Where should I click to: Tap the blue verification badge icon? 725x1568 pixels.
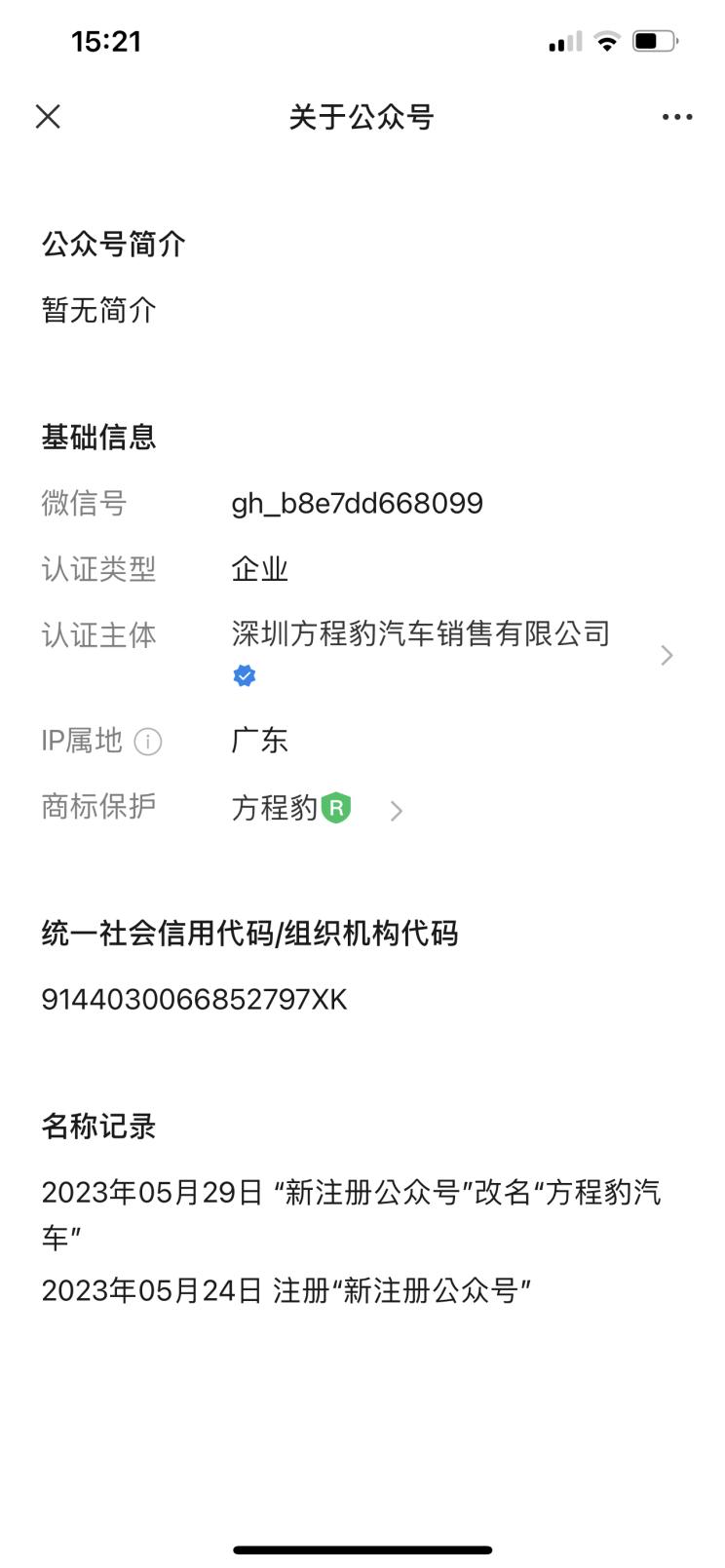pos(244,673)
